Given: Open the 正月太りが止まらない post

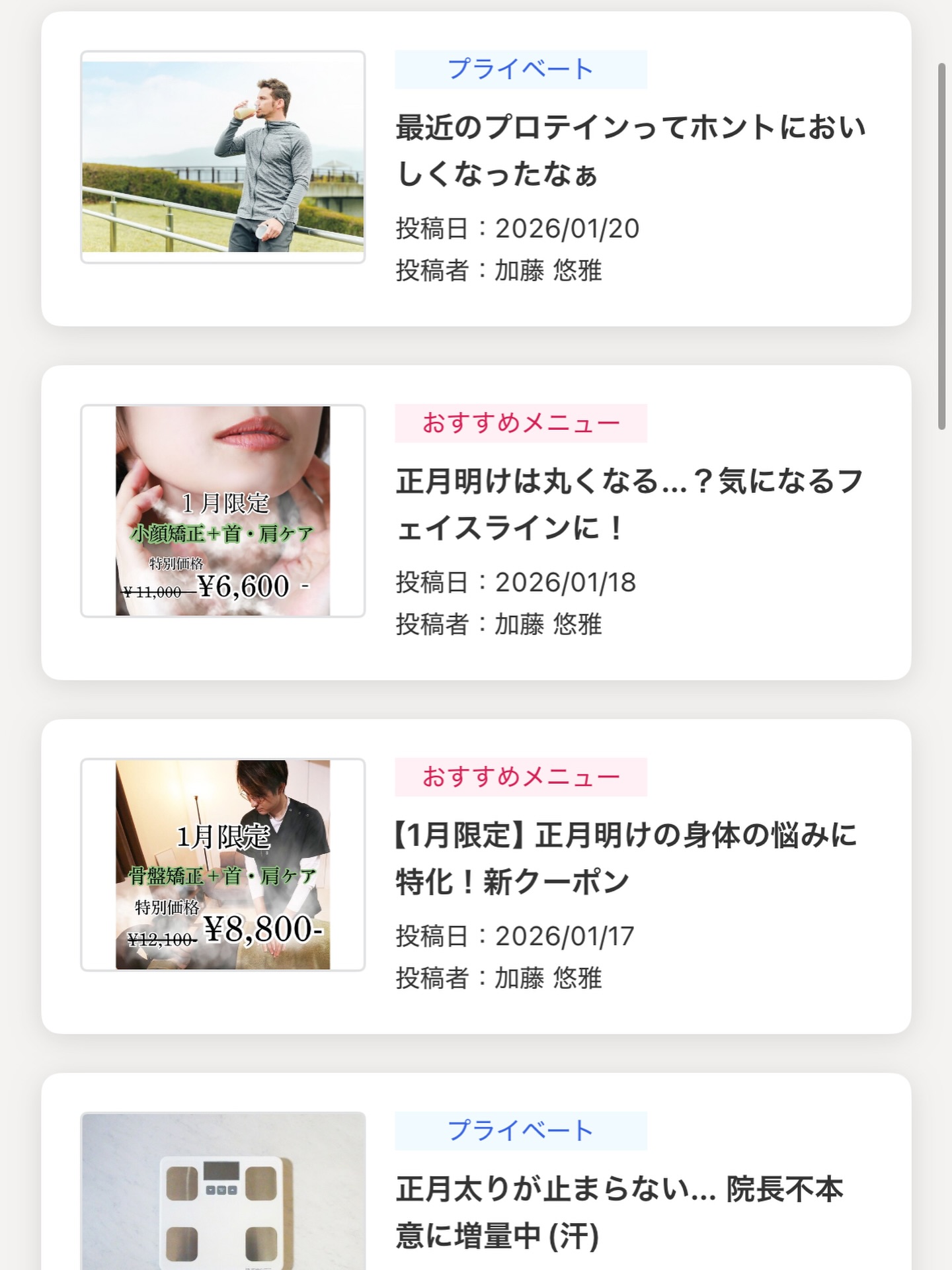Looking at the screenshot, I should [x=619, y=1212].
